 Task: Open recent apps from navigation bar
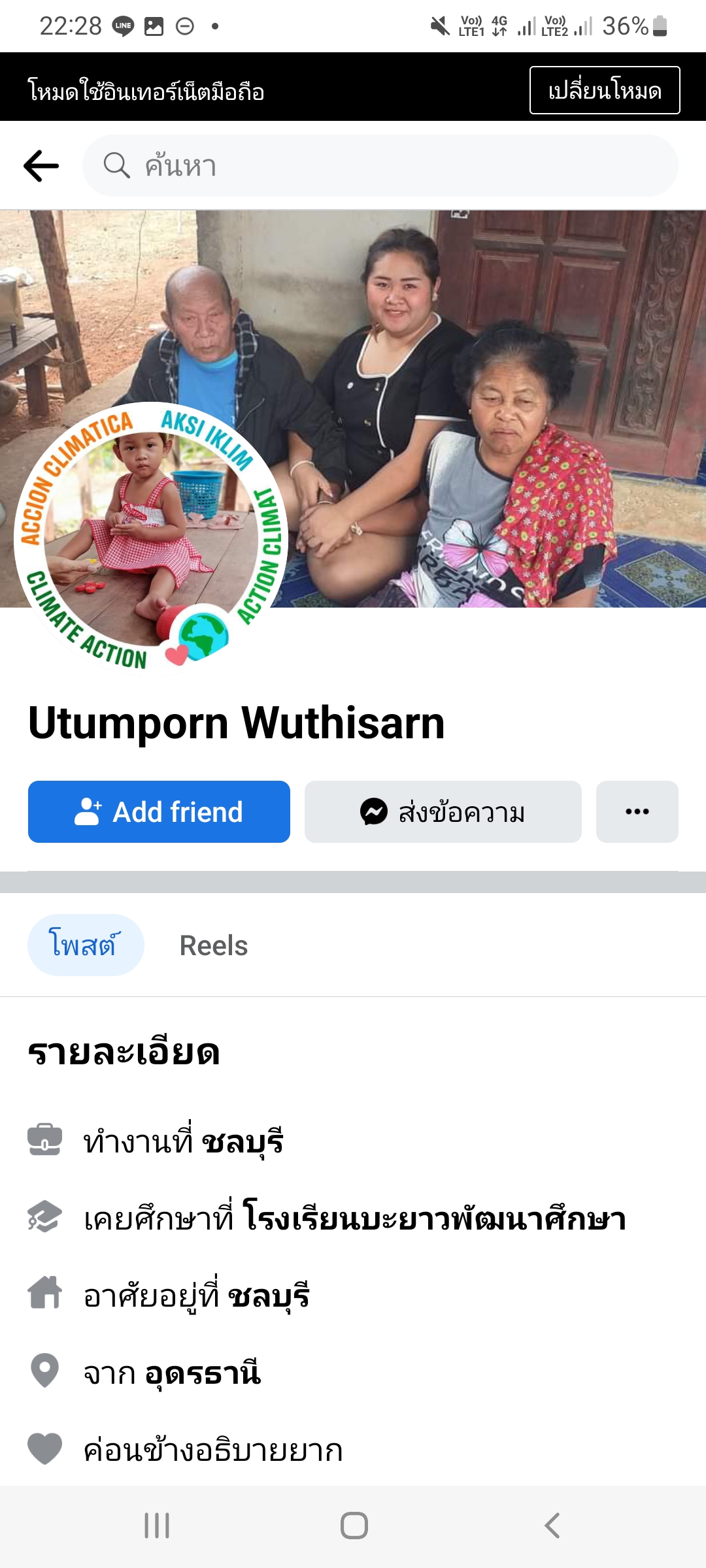(x=157, y=1526)
